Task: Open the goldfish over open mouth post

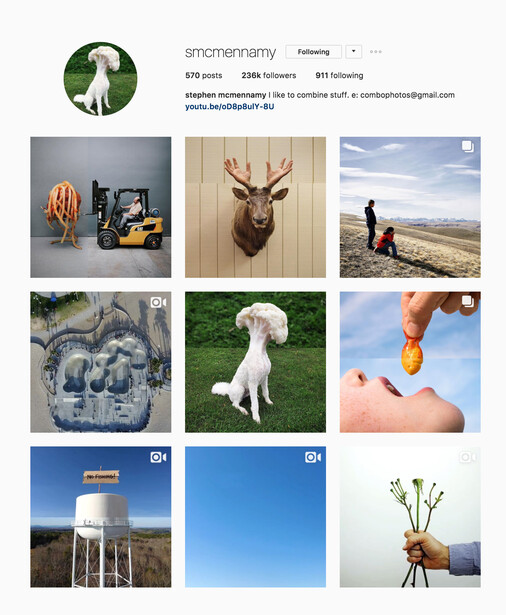Action: coord(410,362)
